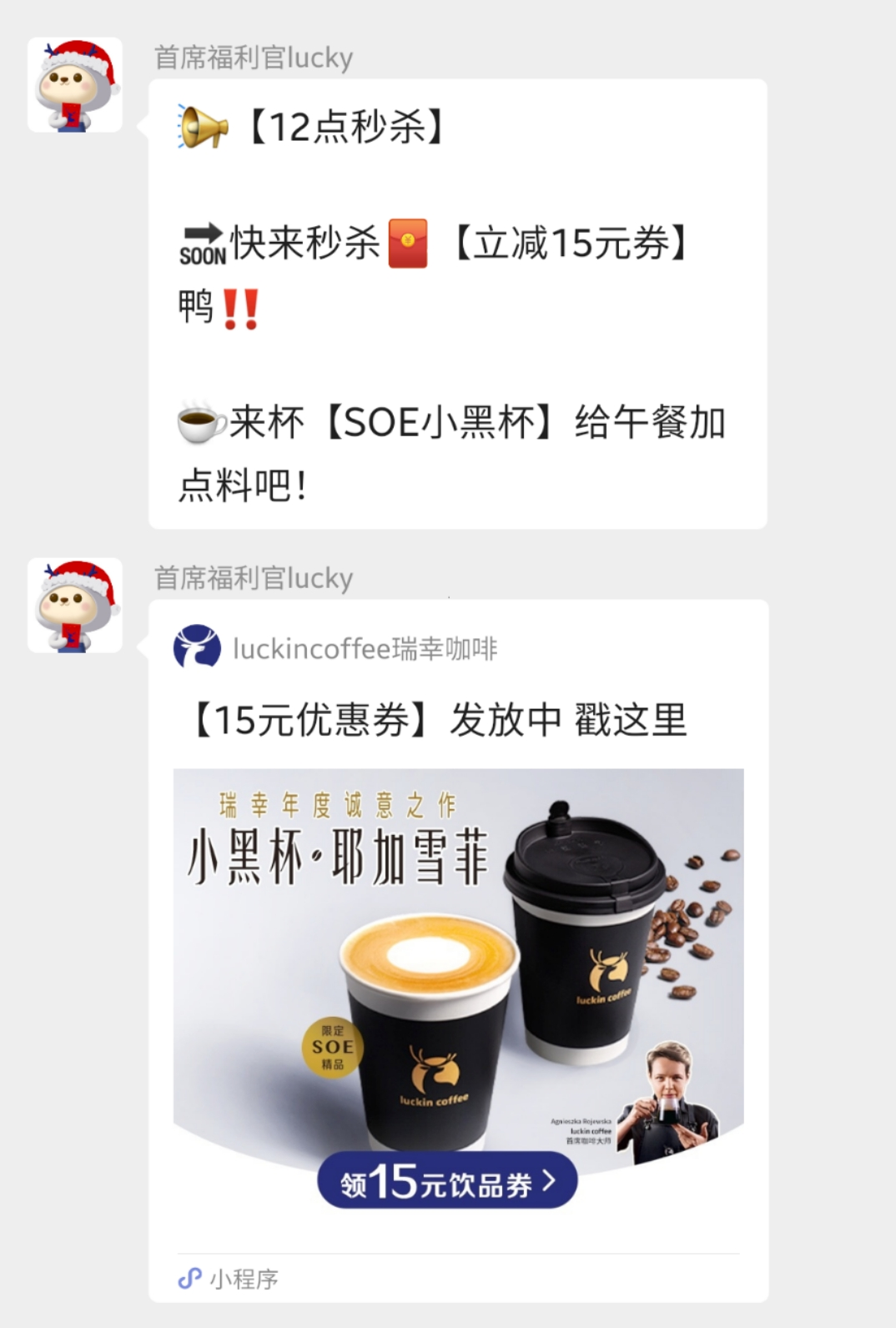Image resolution: width=896 pixels, height=1328 pixels.
Task: Open the luckincoffee瑞幸咖啡 deer logo icon
Action: [x=196, y=649]
